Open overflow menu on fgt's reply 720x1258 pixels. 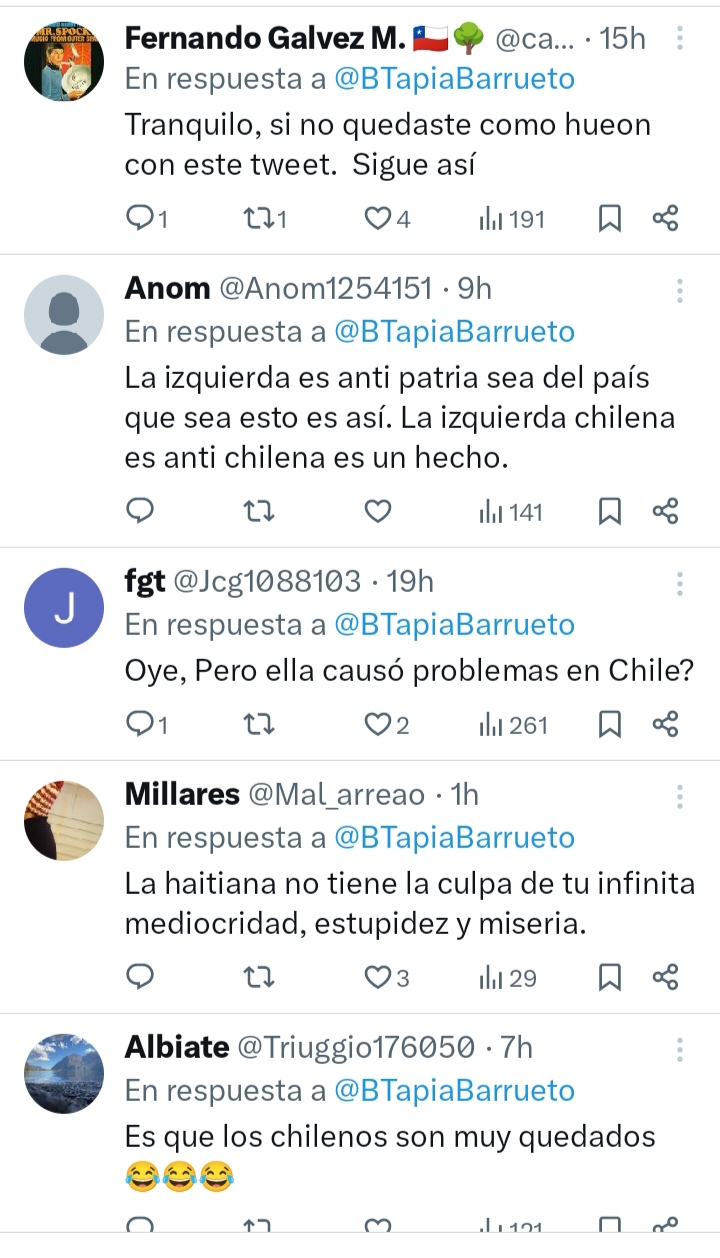pos(680,583)
